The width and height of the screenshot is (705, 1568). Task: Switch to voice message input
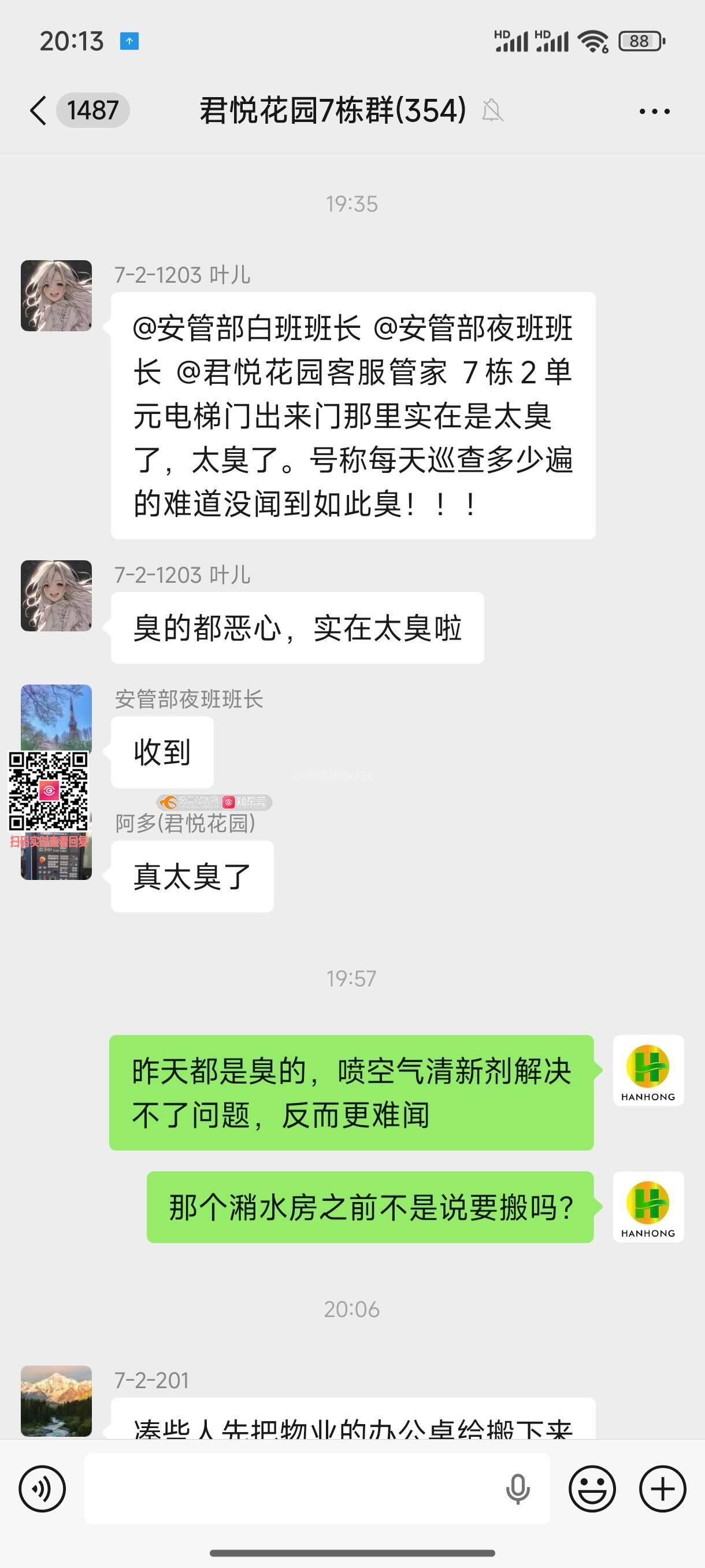click(42, 1489)
